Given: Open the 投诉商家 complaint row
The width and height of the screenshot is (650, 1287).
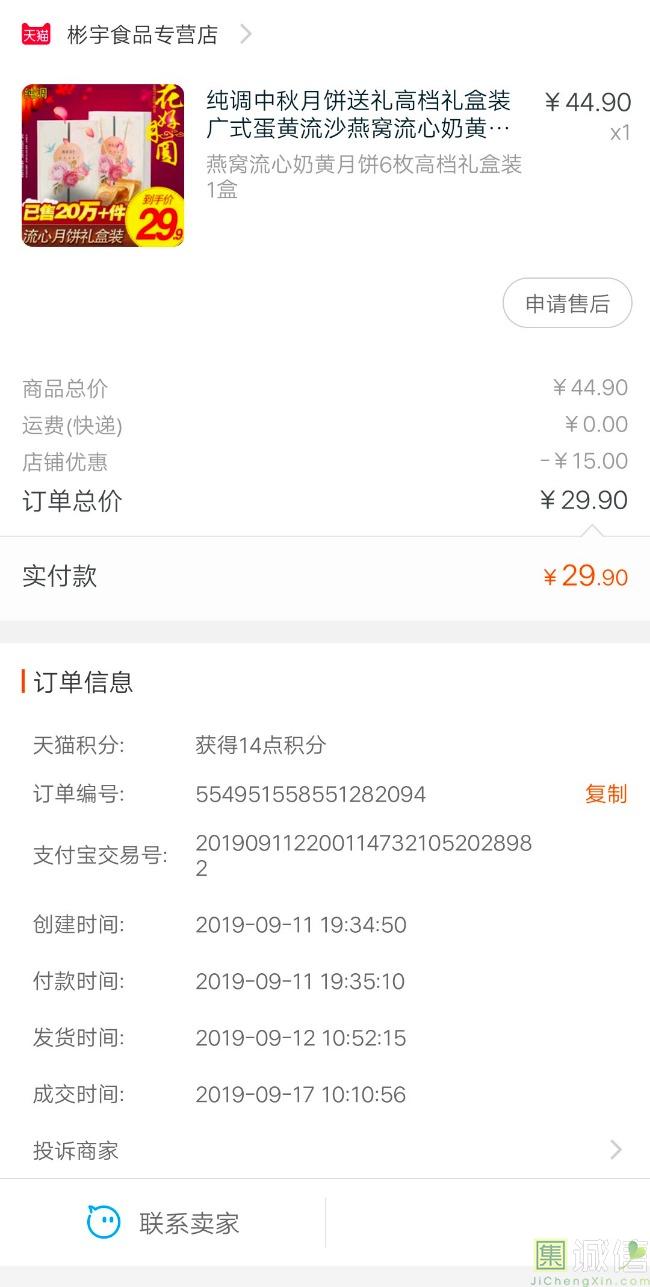Looking at the screenshot, I should point(325,1150).
